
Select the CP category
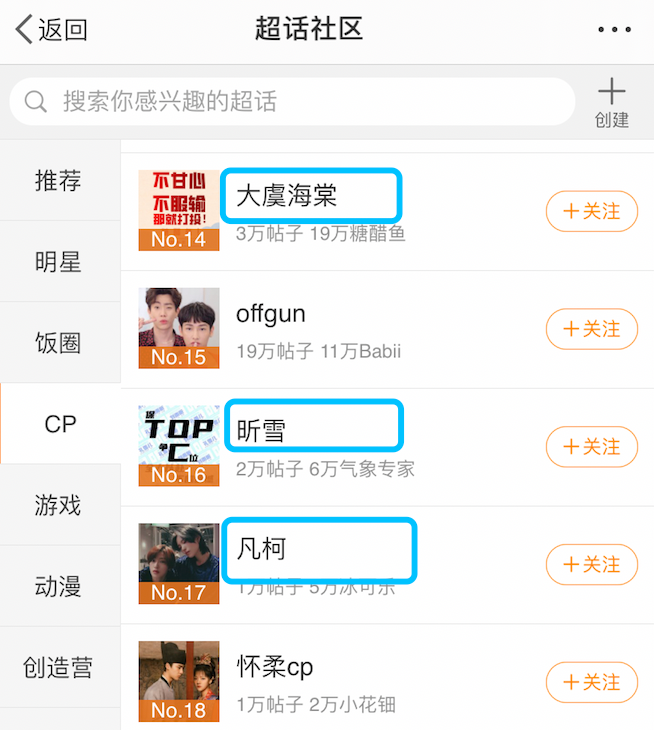(60, 424)
